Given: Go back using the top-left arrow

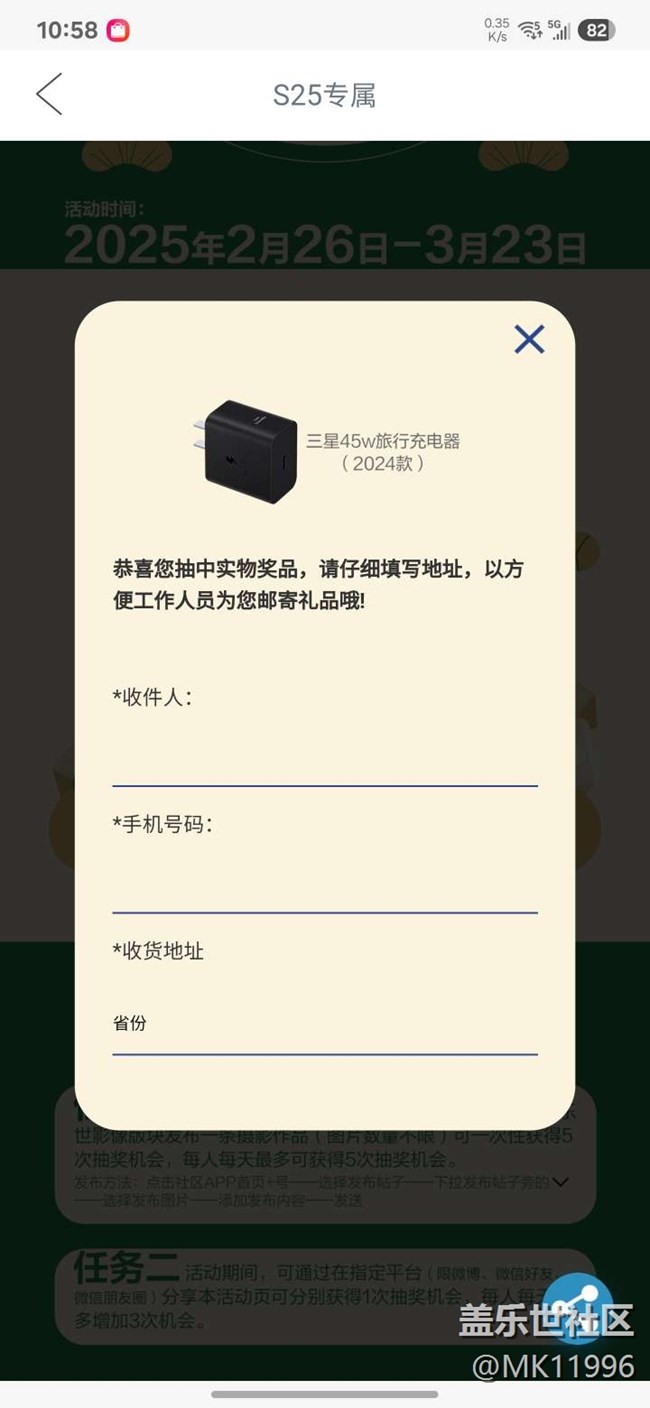Looking at the screenshot, I should tap(49, 95).
